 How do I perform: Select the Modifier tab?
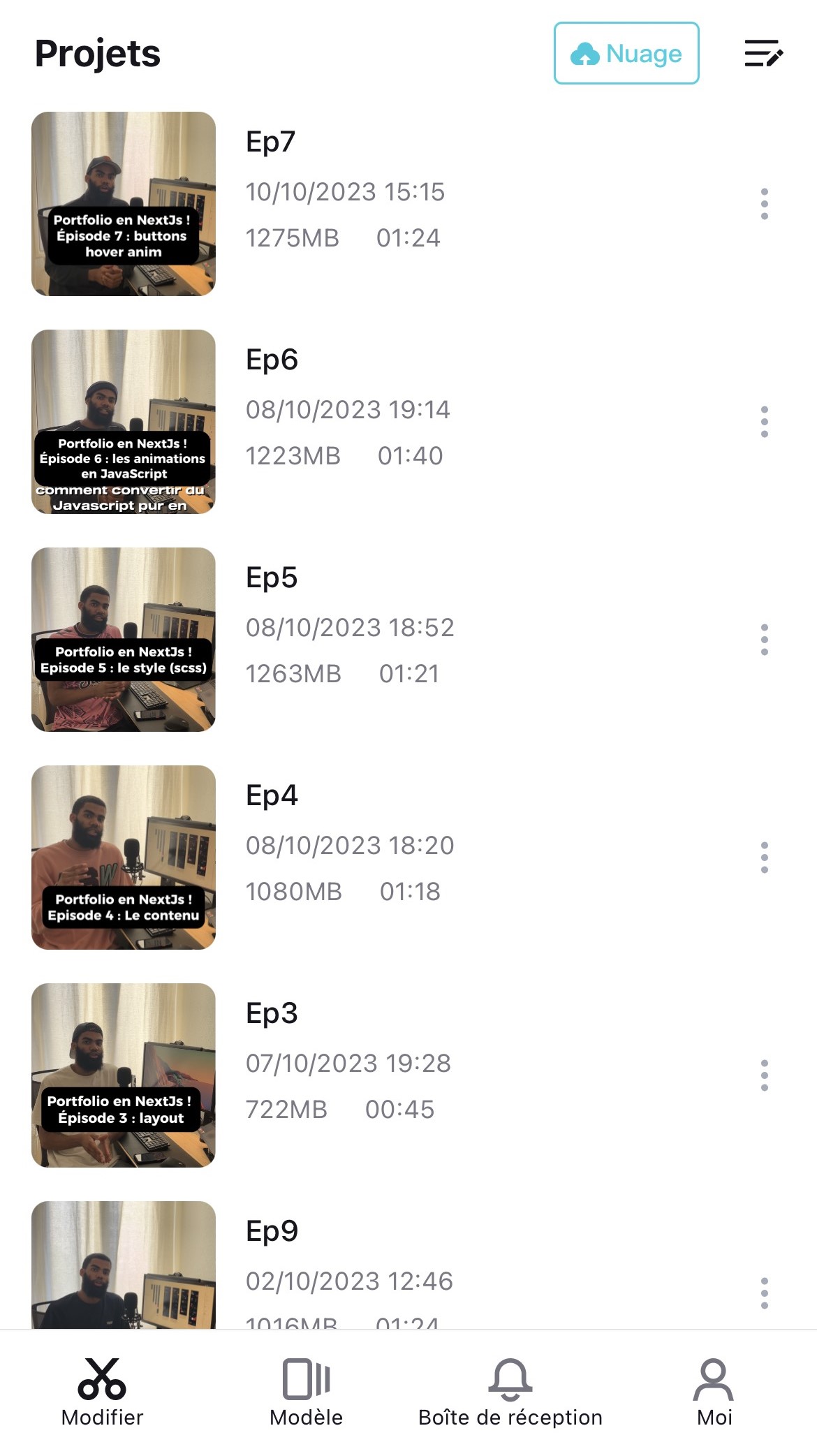(102, 1392)
